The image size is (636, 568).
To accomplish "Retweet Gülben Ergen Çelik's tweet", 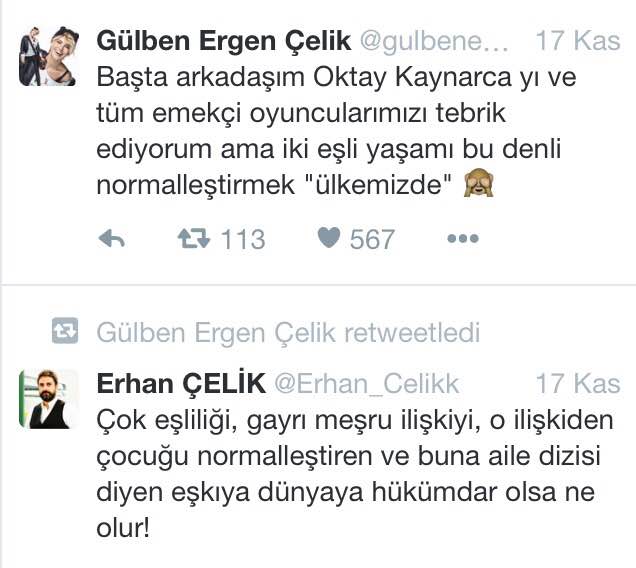I will coord(190,239).
